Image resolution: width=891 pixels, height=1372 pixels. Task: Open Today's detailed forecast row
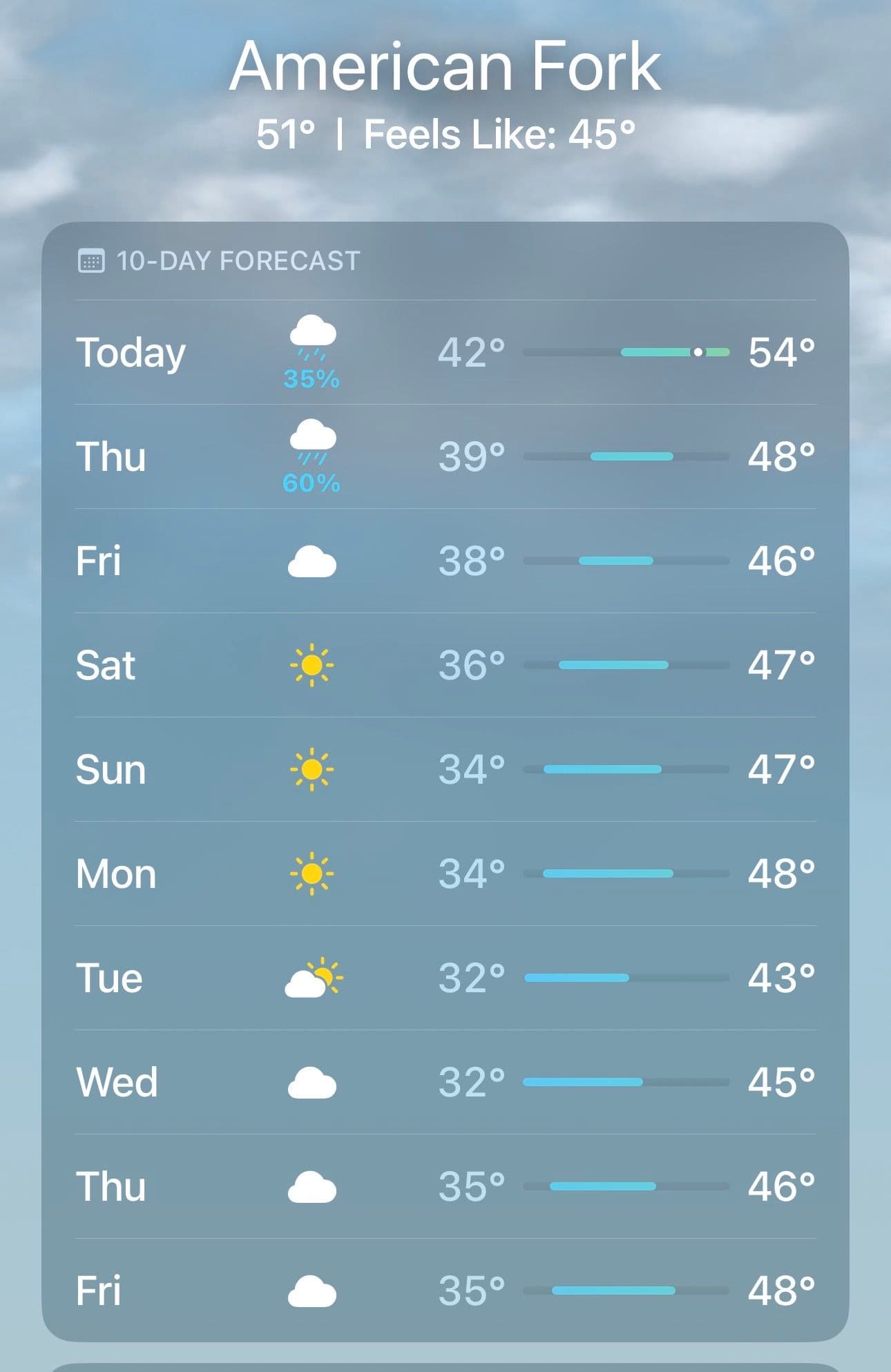[445, 352]
